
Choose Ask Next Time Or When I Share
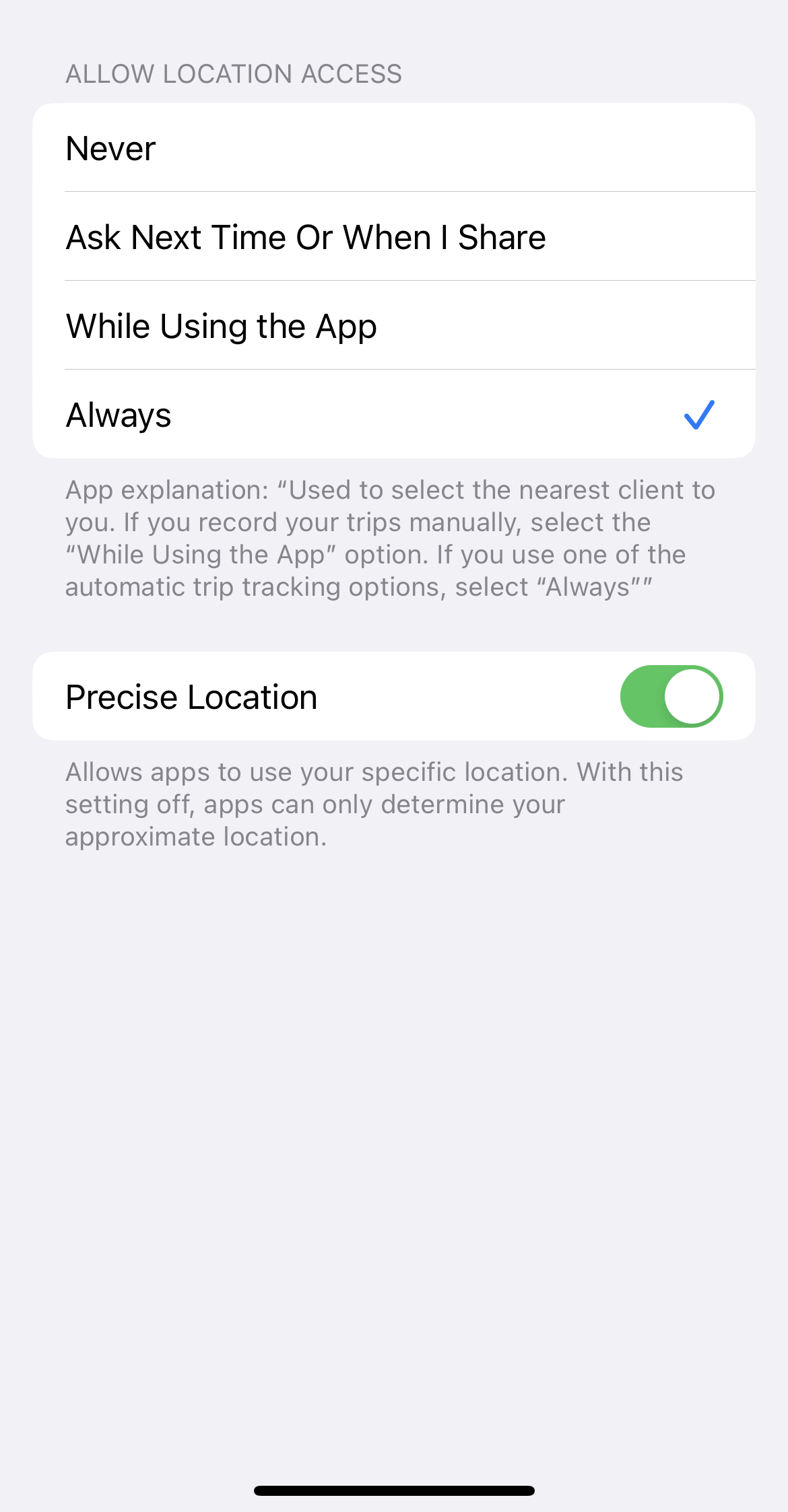[394, 236]
